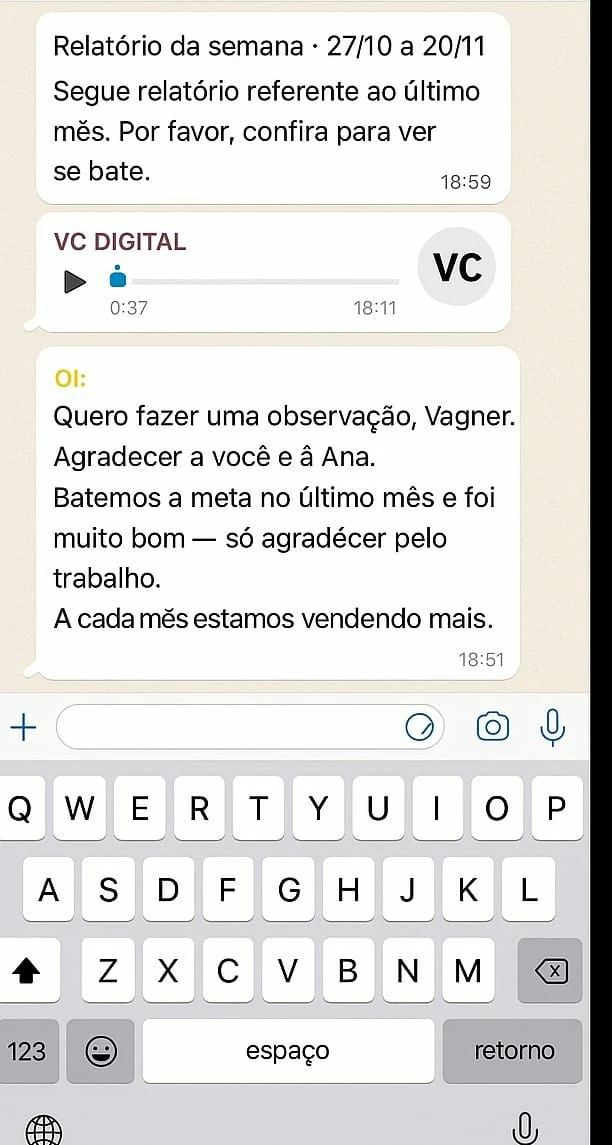Open the attachment plus menu

coord(22,728)
